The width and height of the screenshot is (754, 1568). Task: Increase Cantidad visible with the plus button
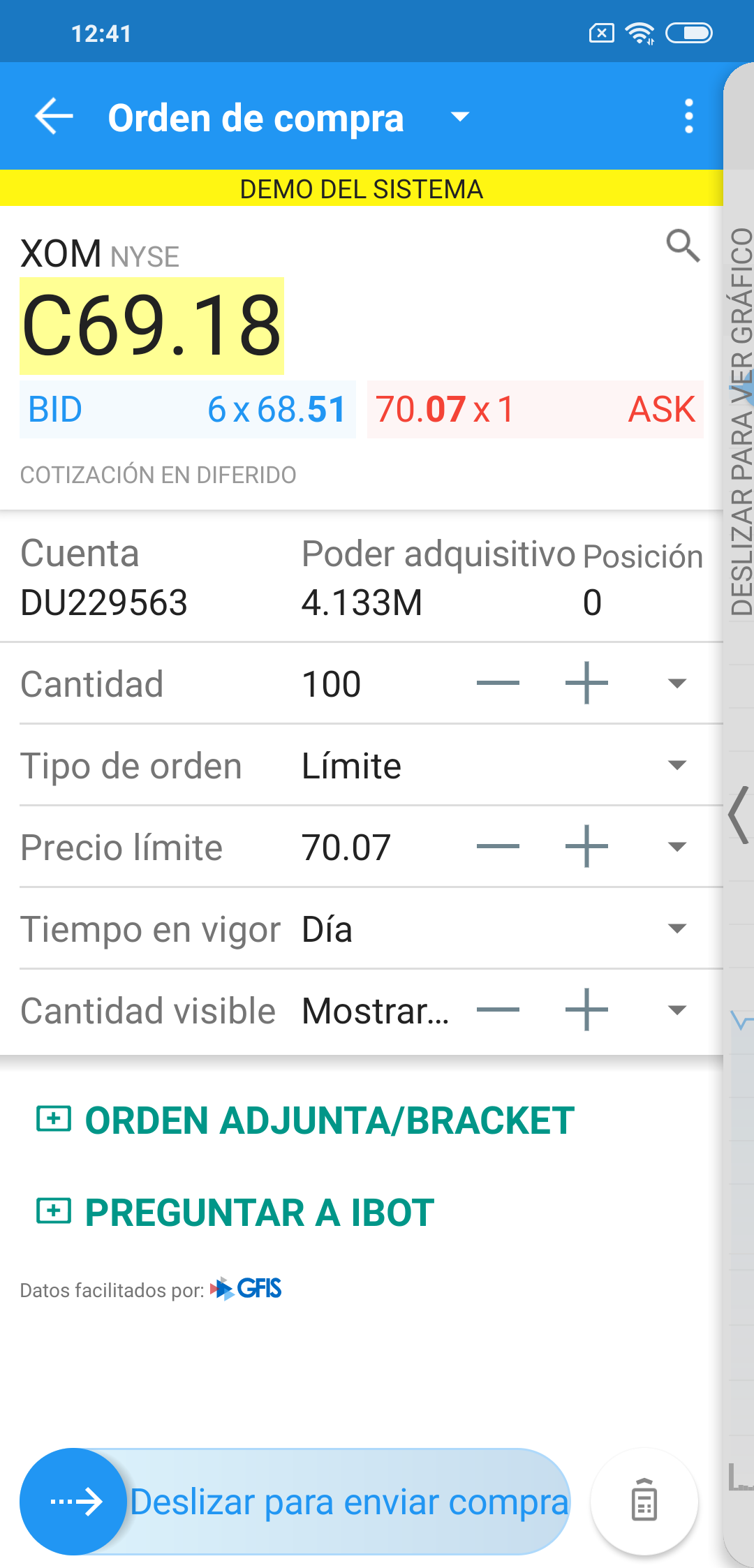[x=586, y=1009]
